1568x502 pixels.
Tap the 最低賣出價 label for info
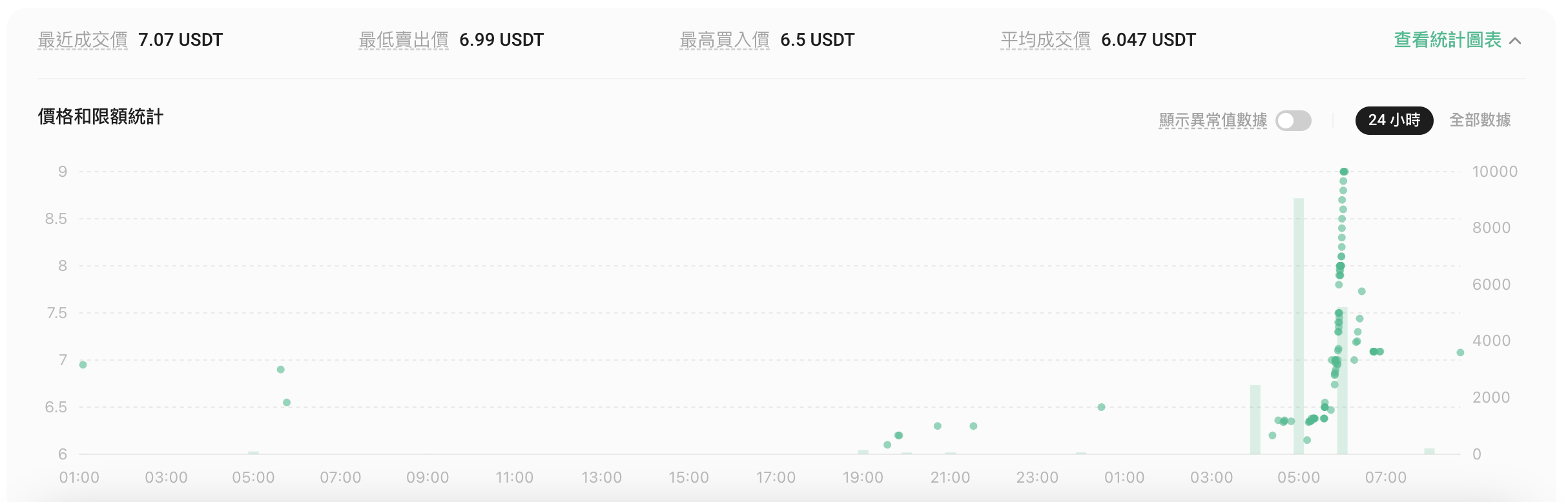click(x=404, y=40)
